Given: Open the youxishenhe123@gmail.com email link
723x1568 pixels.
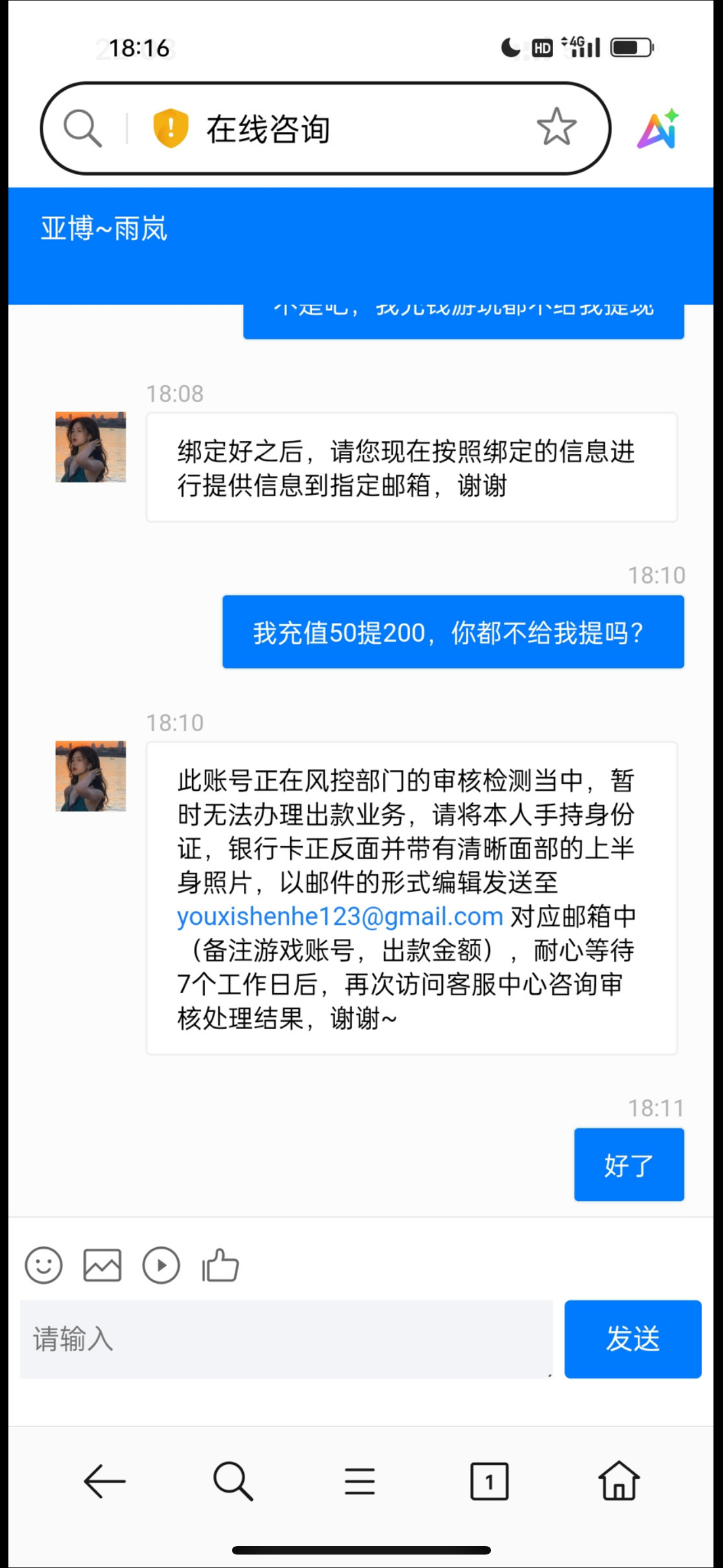Looking at the screenshot, I should point(340,916).
